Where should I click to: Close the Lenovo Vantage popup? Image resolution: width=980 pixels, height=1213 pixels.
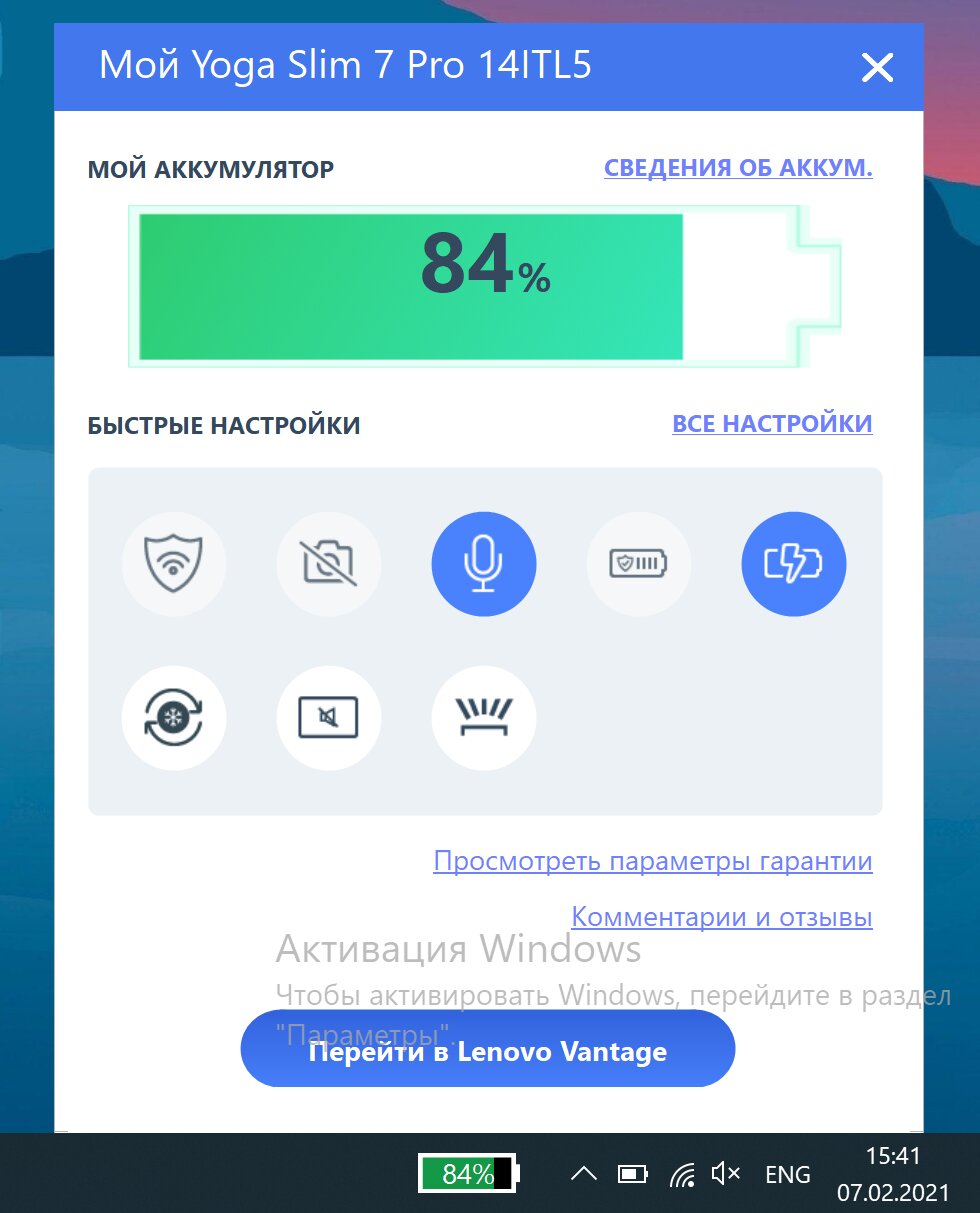877,68
